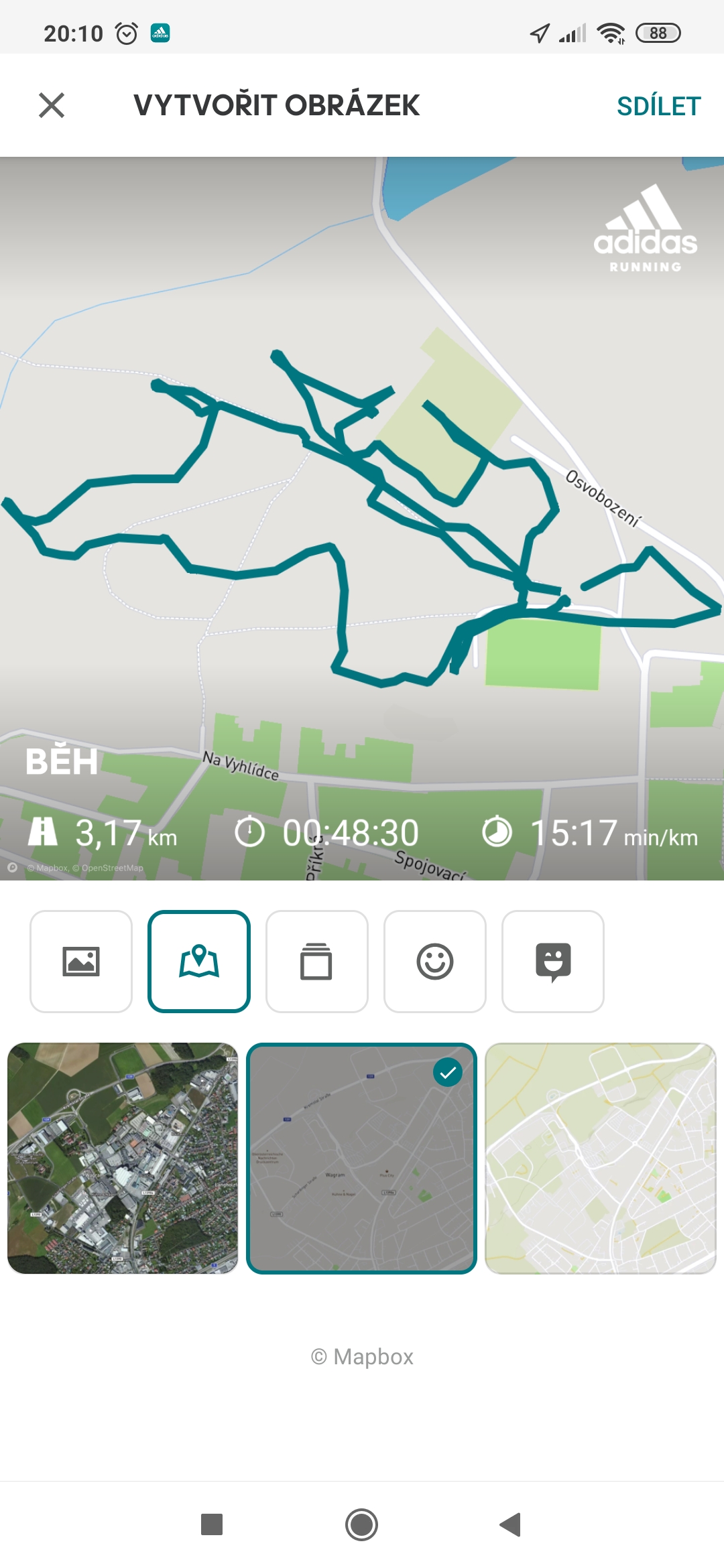The height and width of the screenshot is (1568, 724).
Task: Choose the satellite map style
Action: [x=123, y=1159]
